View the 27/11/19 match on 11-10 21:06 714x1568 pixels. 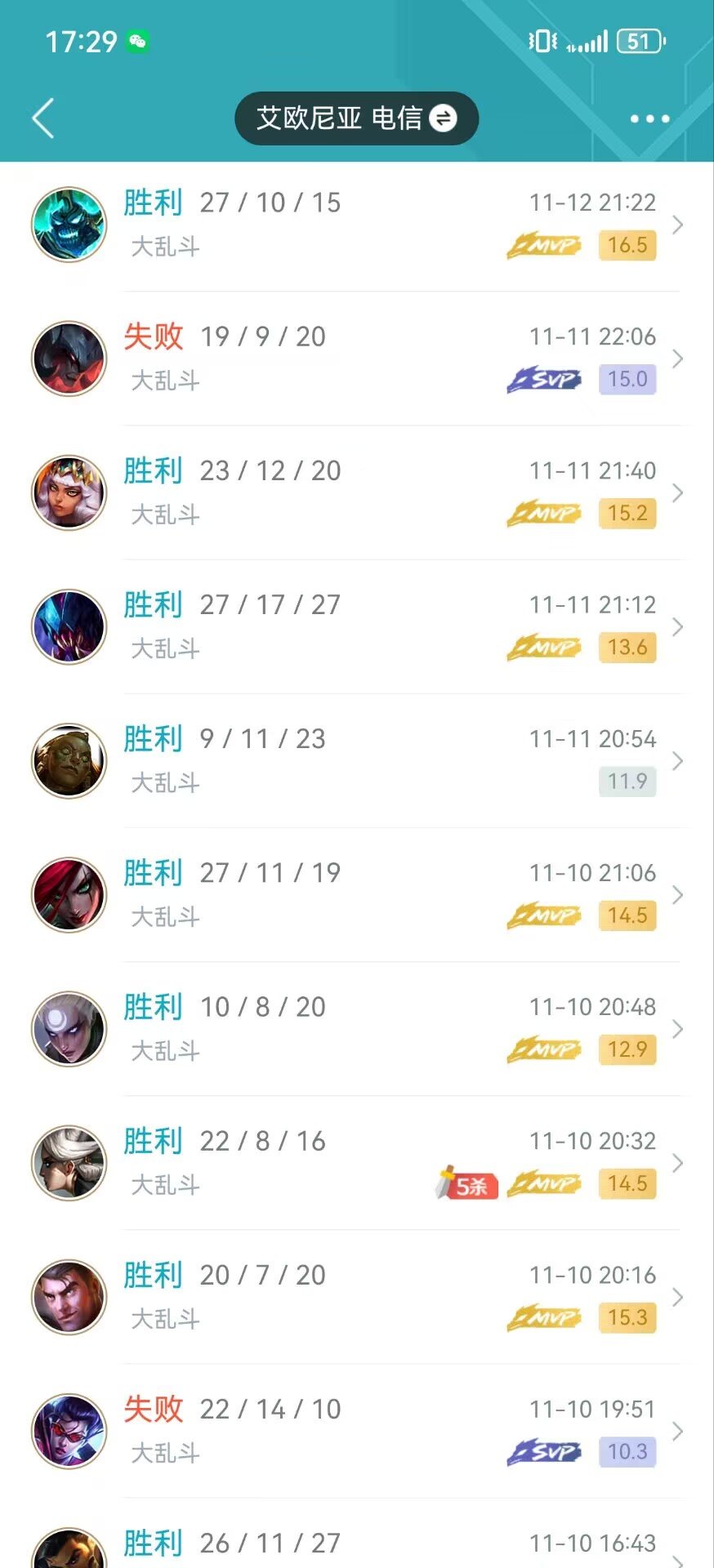357,894
